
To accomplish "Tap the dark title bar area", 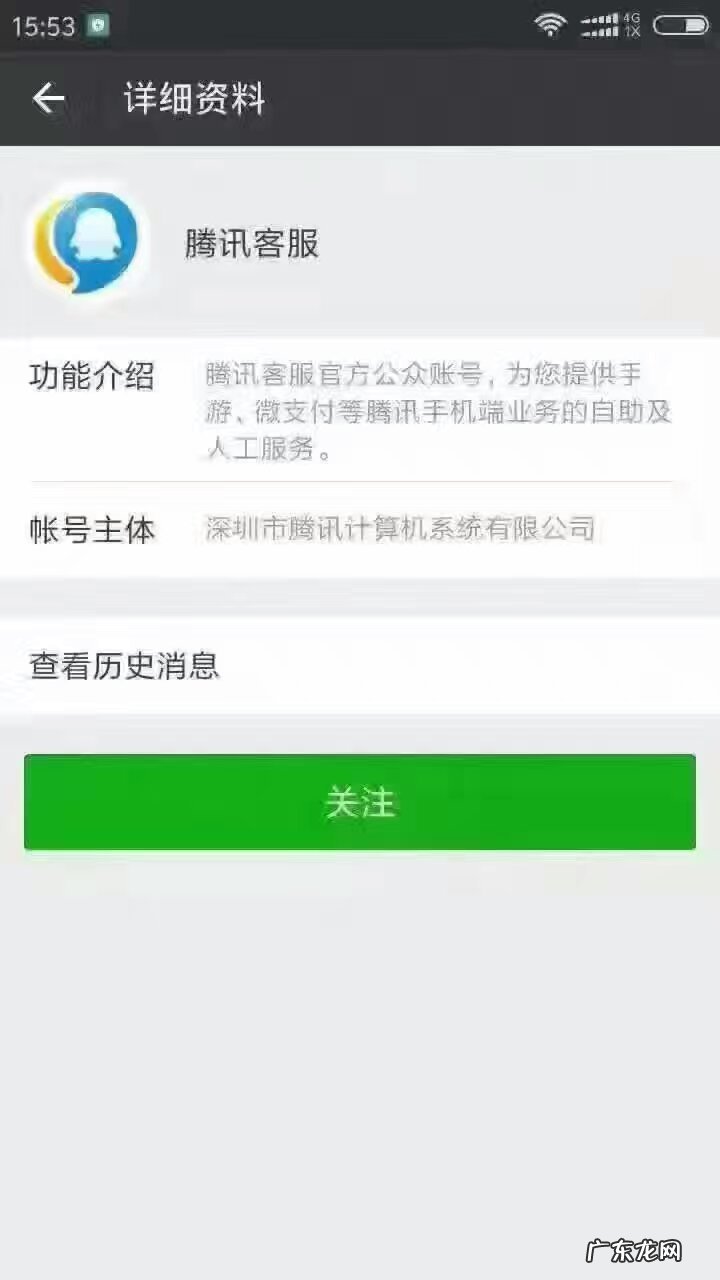I will click(x=450, y=100).
